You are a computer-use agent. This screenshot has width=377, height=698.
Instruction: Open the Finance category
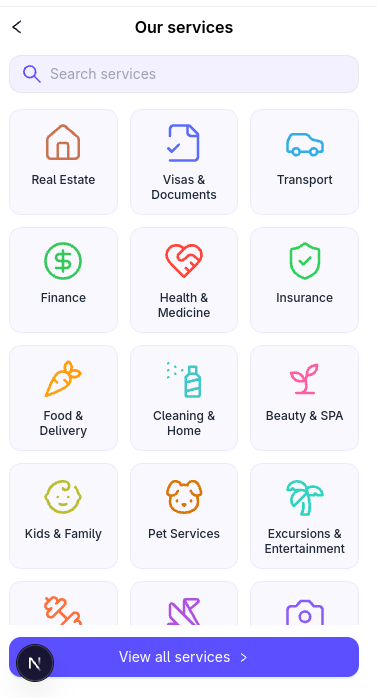[x=63, y=280]
